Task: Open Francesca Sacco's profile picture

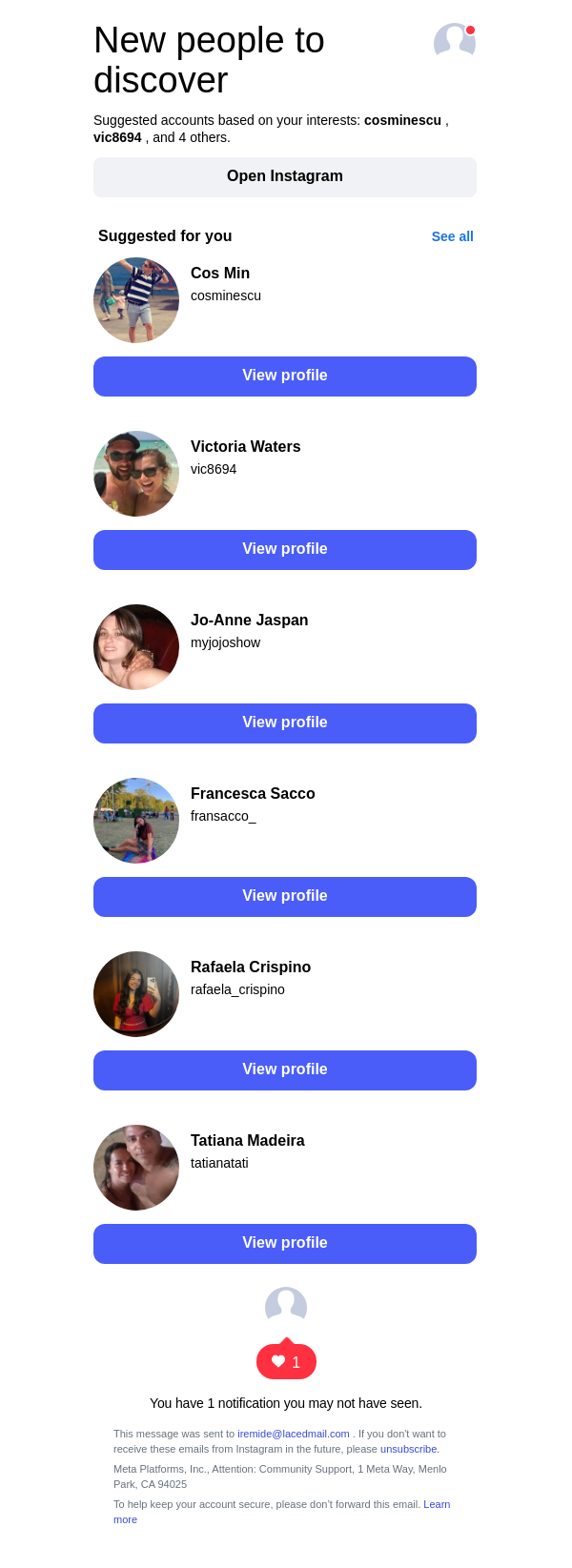Action: point(136,821)
